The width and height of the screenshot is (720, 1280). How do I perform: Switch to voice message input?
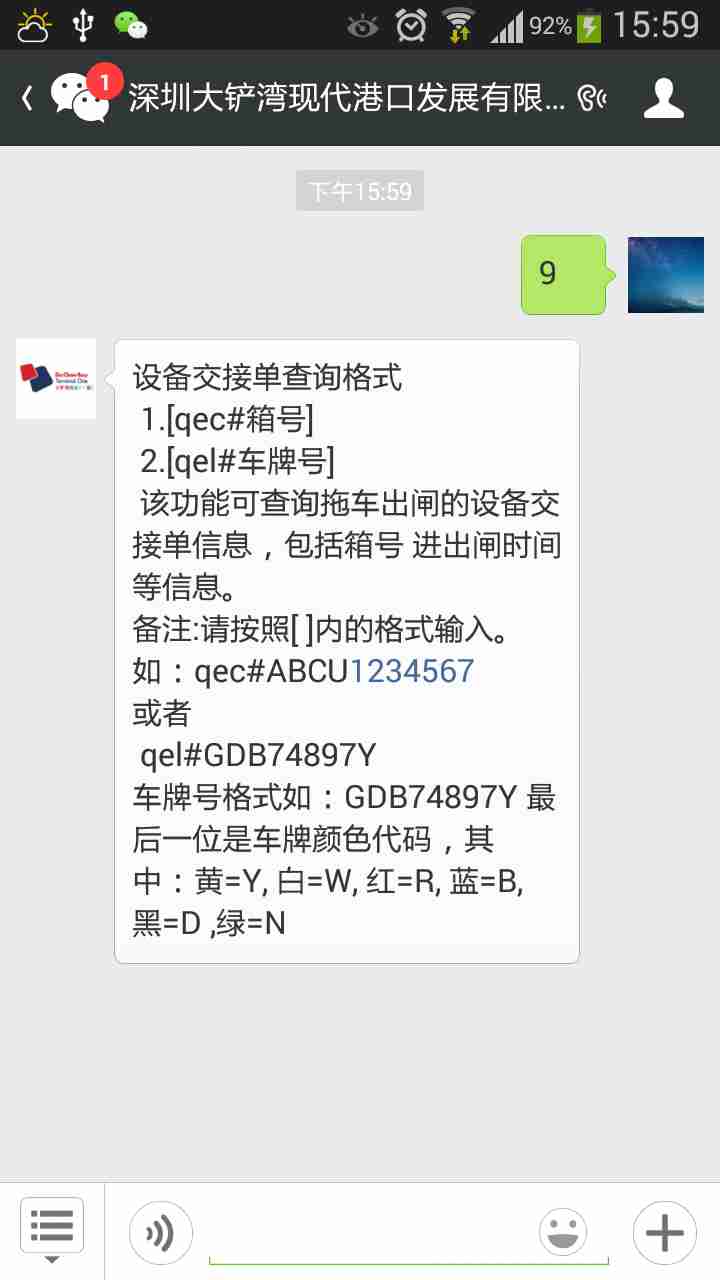pos(160,1233)
